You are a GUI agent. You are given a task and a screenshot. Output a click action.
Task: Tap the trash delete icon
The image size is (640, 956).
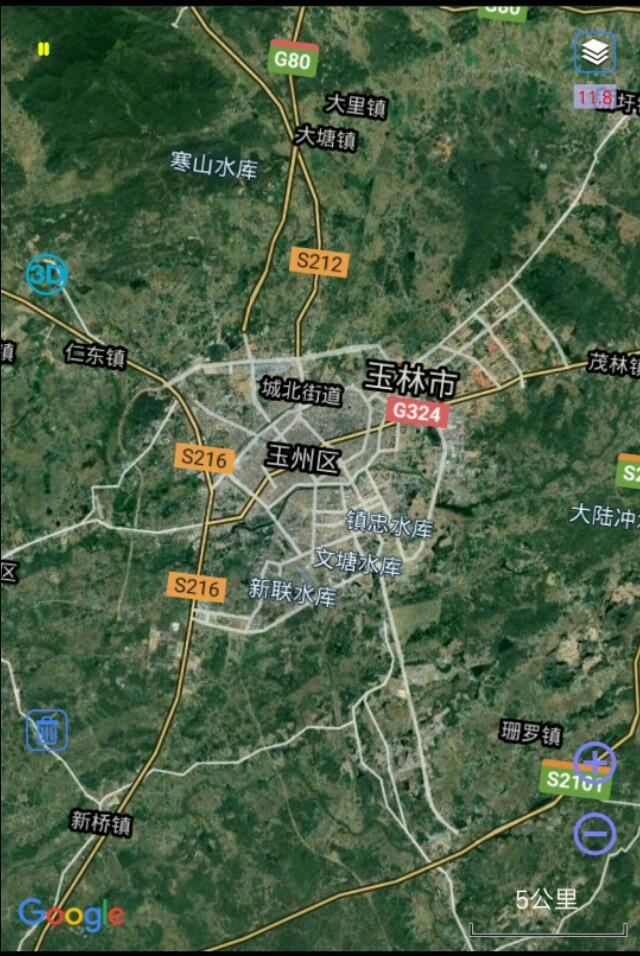[47, 730]
